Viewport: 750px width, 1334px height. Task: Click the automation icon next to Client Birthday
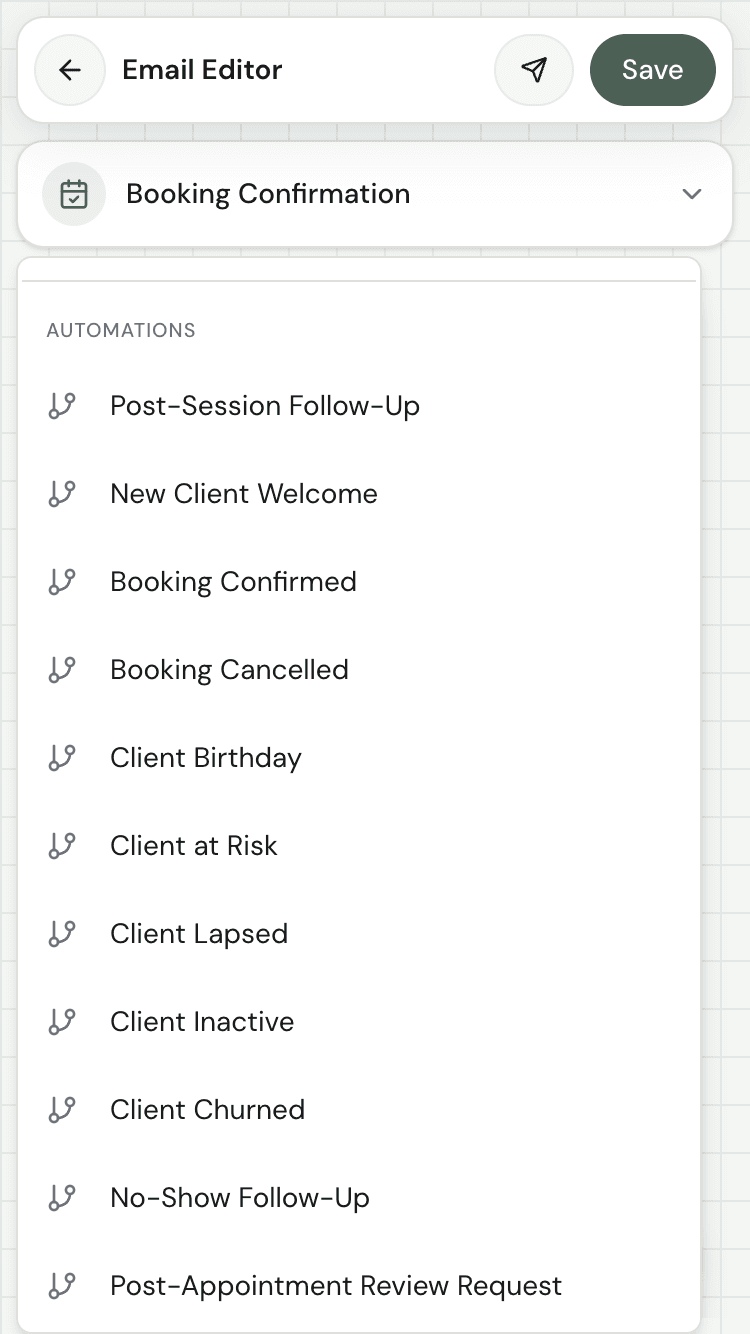pyautogui.click(x=62, y=757)
